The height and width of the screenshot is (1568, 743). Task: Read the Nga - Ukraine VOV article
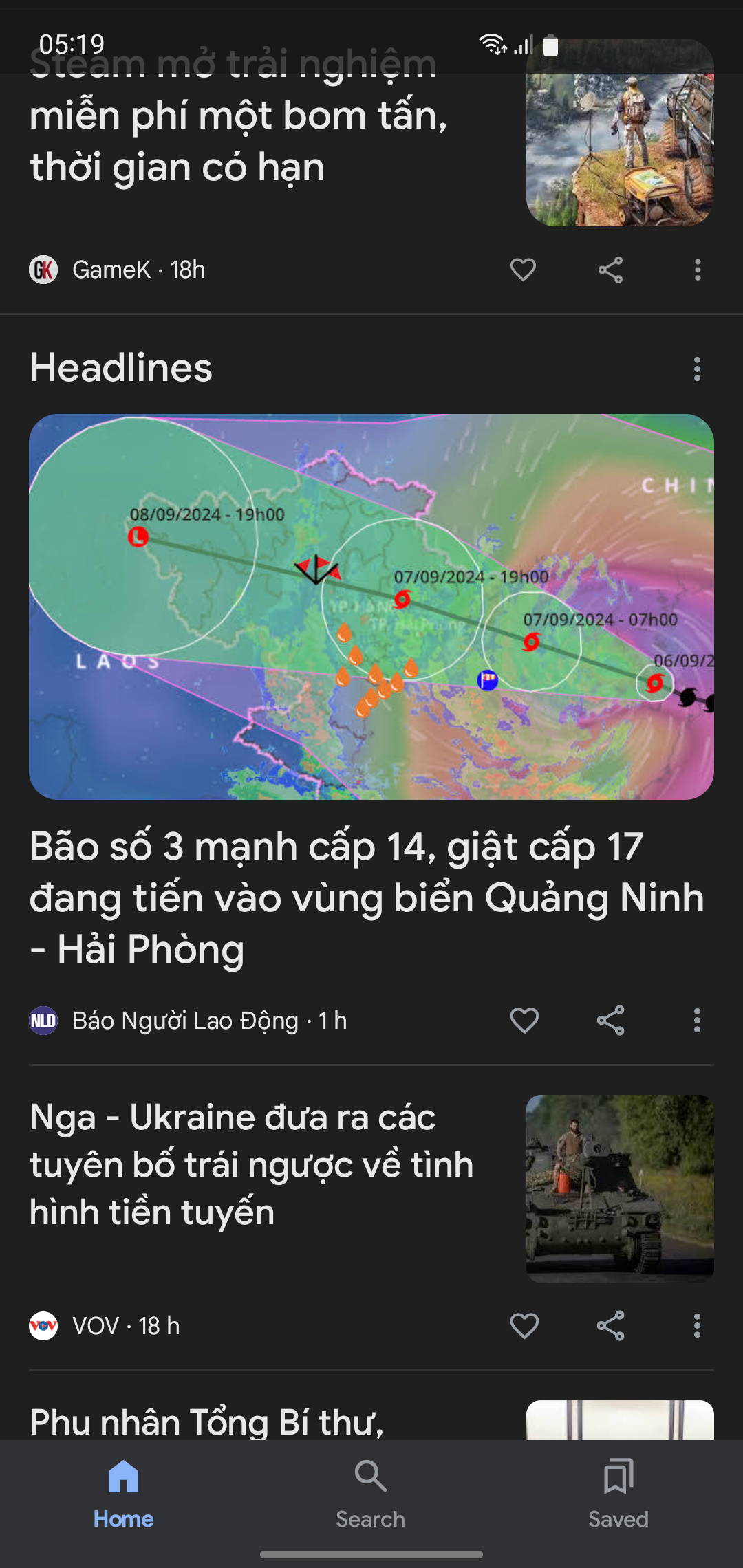[252, 1164]
